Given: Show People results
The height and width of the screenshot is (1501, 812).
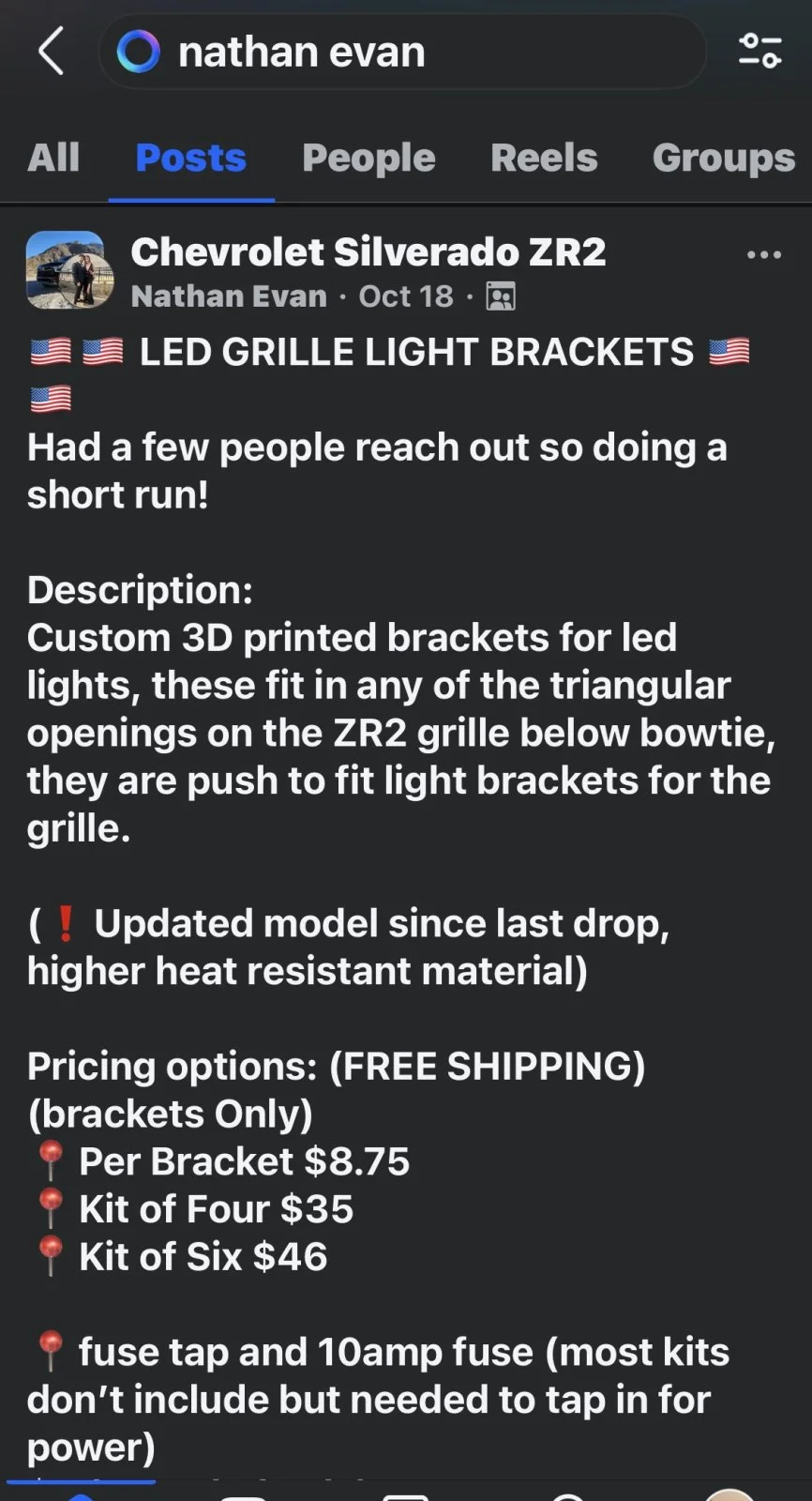Looking at the screenshot, I should (368, 158).
